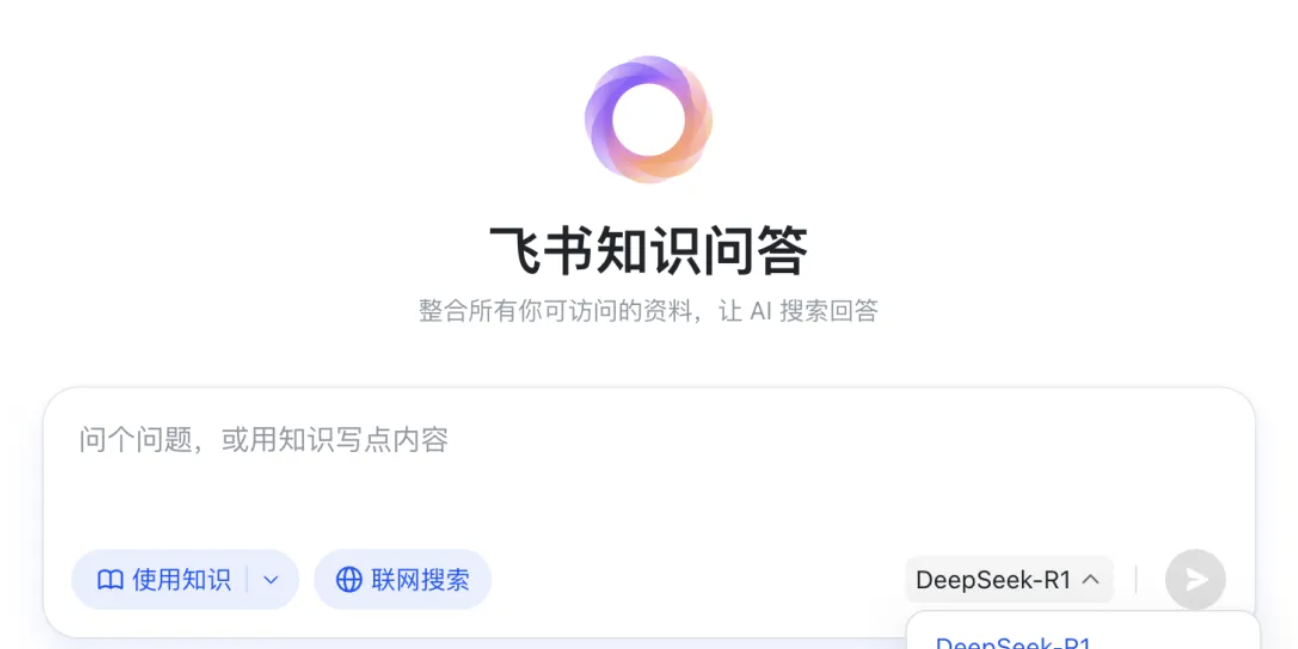Collapse the DeepSeek-R1 model selector
Viewport: 1298px width, 649px height.
[x=1008, y=580]
